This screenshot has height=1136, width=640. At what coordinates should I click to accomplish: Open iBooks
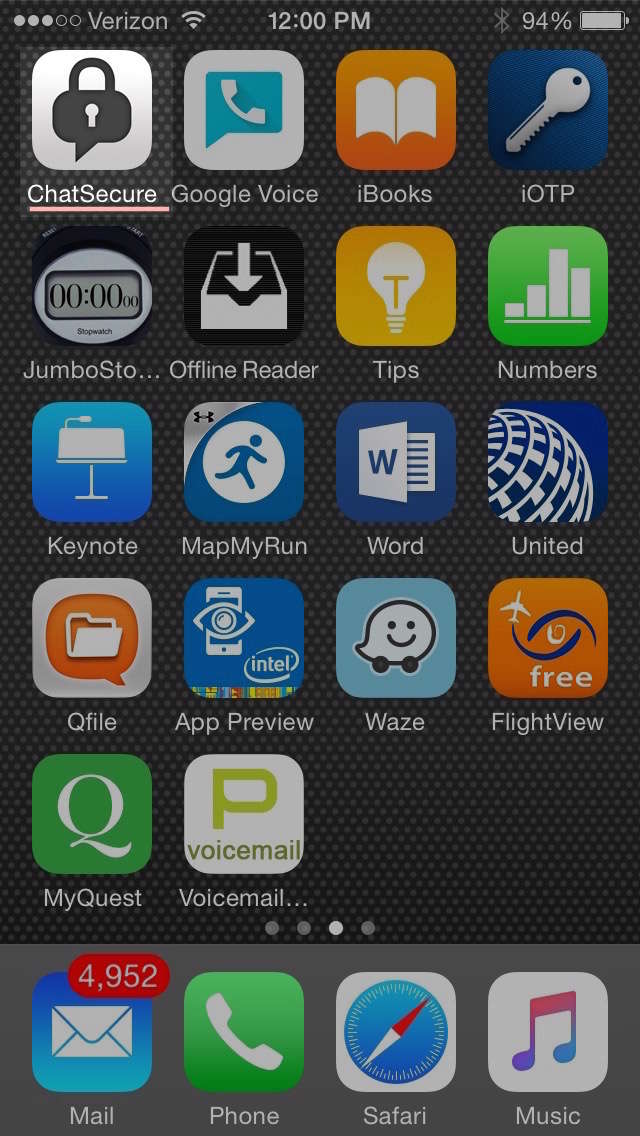point(396,110)
